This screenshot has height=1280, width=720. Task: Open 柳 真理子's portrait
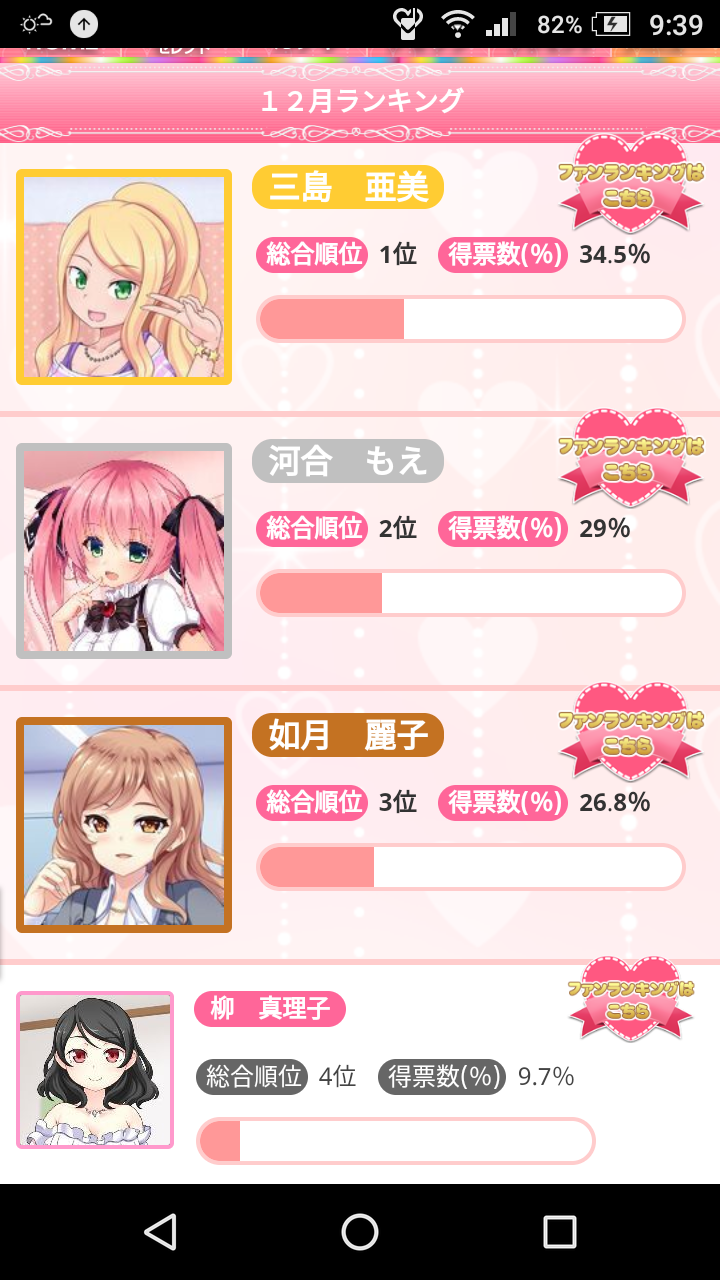[95, 1070]
